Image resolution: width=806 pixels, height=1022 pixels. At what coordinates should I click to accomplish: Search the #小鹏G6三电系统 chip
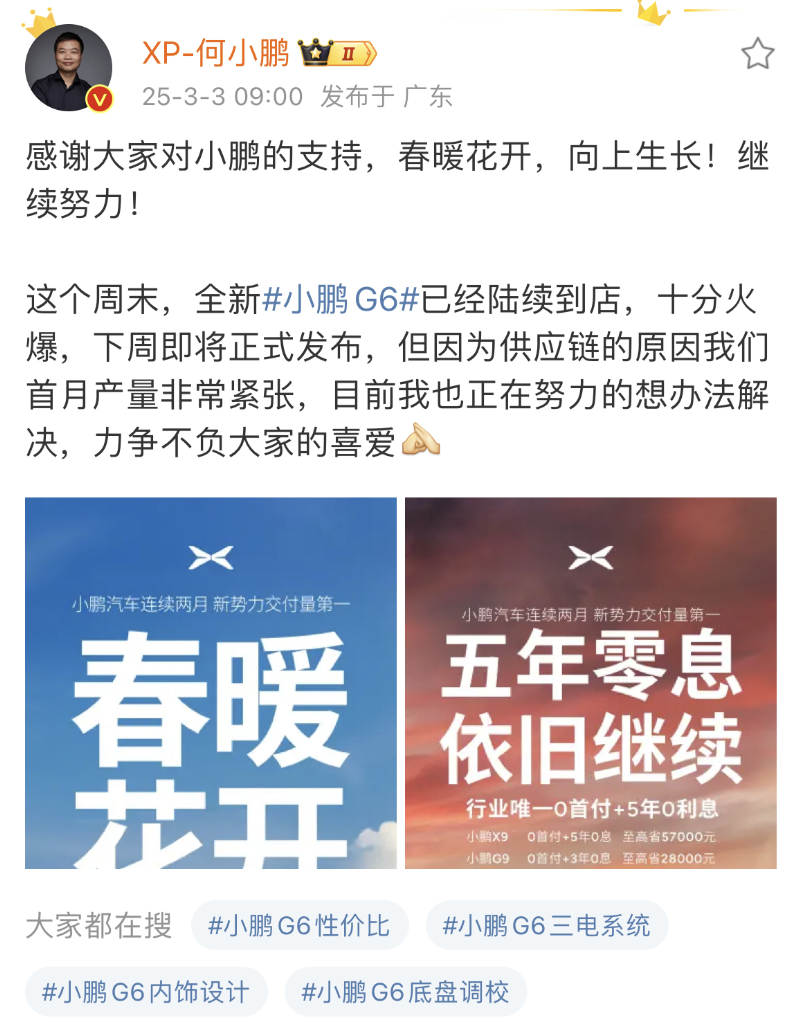(546, 925)
